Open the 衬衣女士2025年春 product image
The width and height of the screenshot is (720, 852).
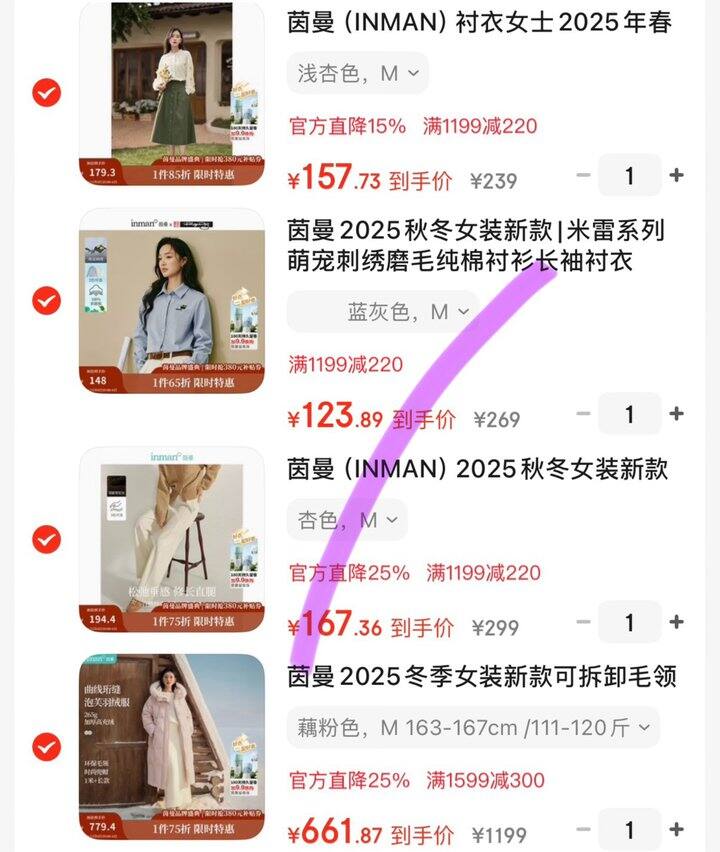point(171,93)
